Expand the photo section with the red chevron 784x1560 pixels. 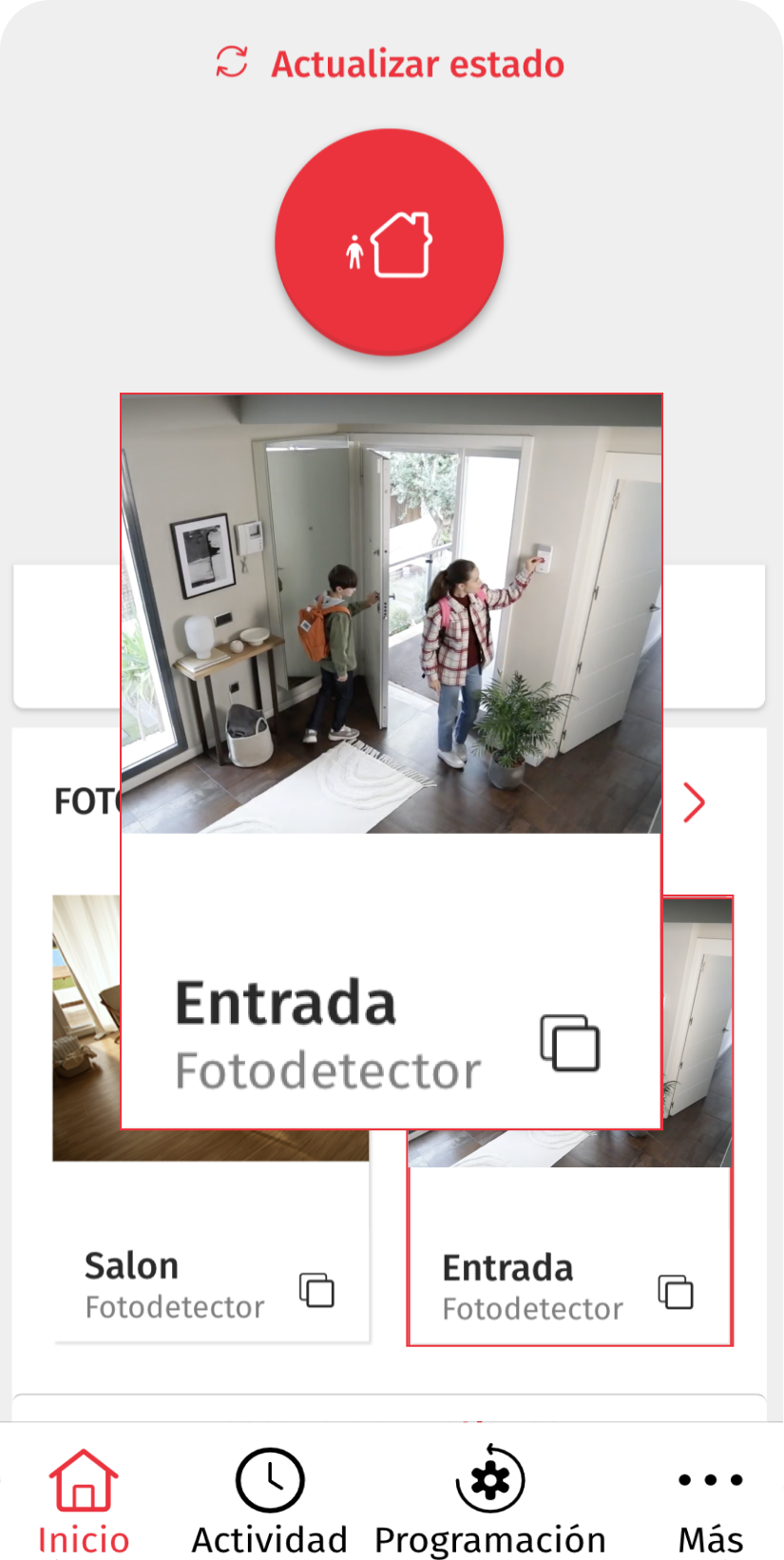(x=695, y=803)
